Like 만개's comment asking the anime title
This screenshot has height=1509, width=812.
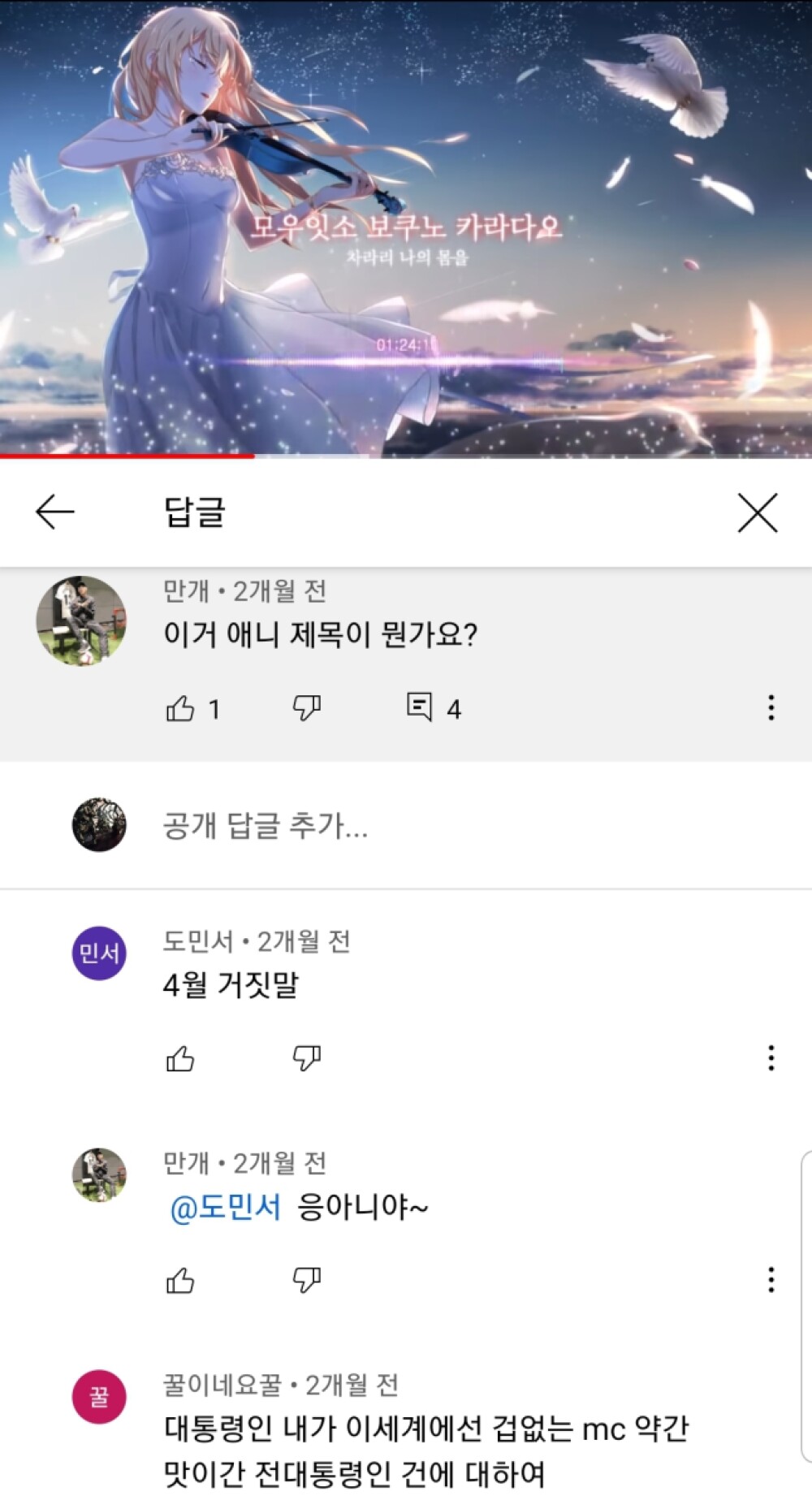180,708
